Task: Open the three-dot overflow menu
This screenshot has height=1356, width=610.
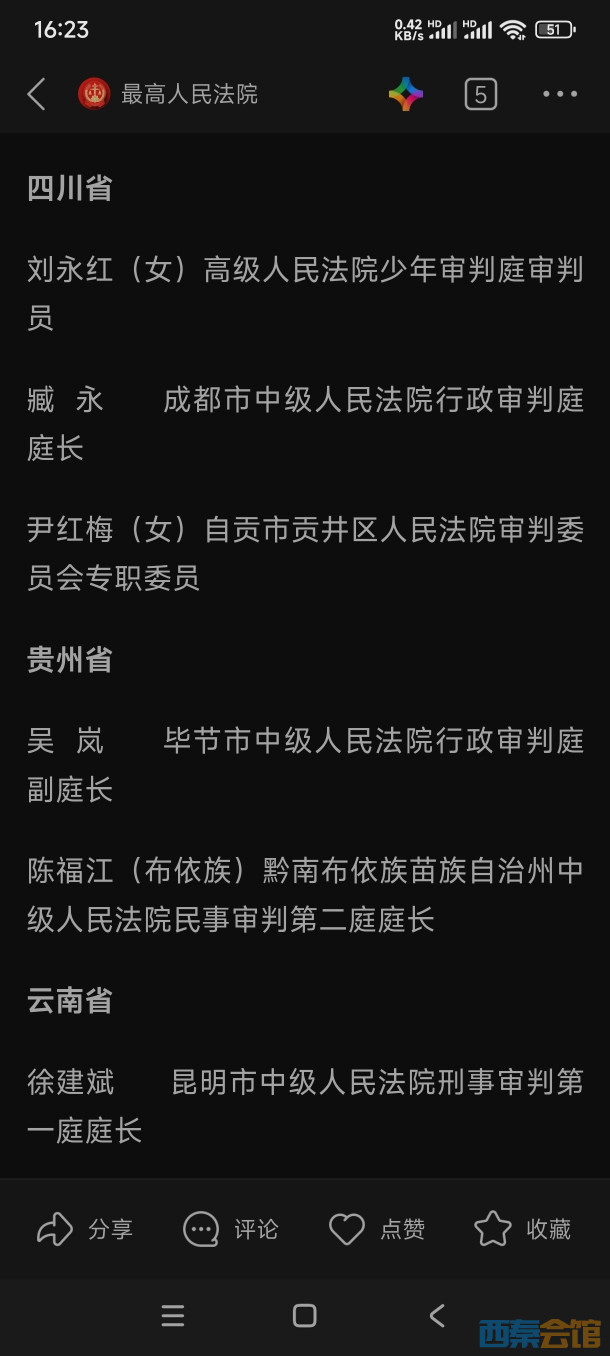Action: click(560, 95)
